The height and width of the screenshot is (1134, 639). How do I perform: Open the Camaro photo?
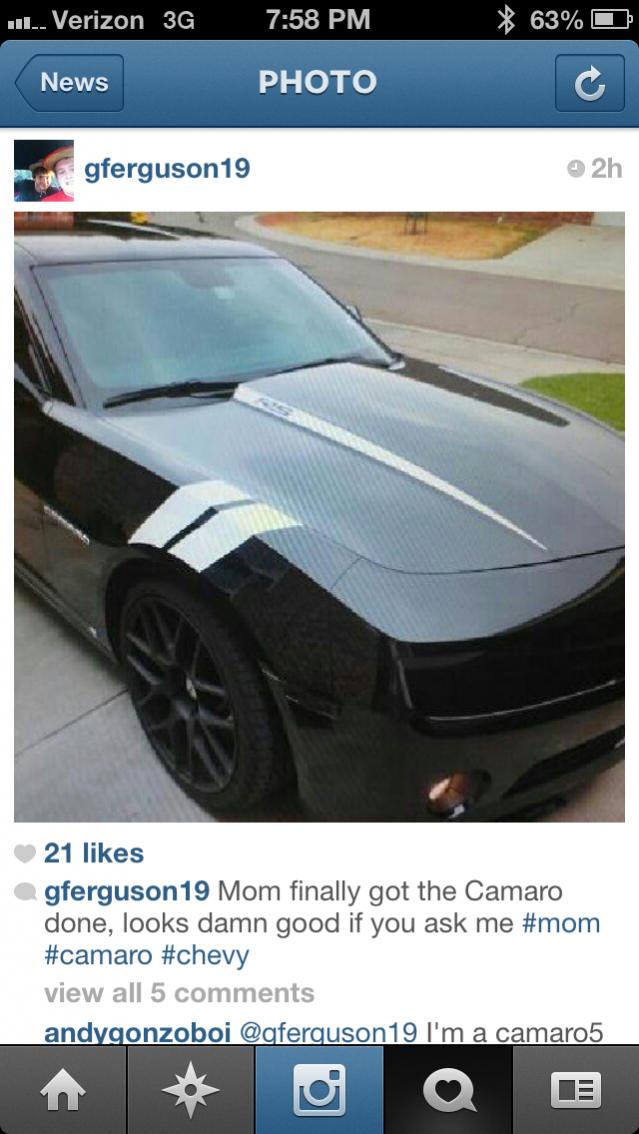tap(319, 516)
